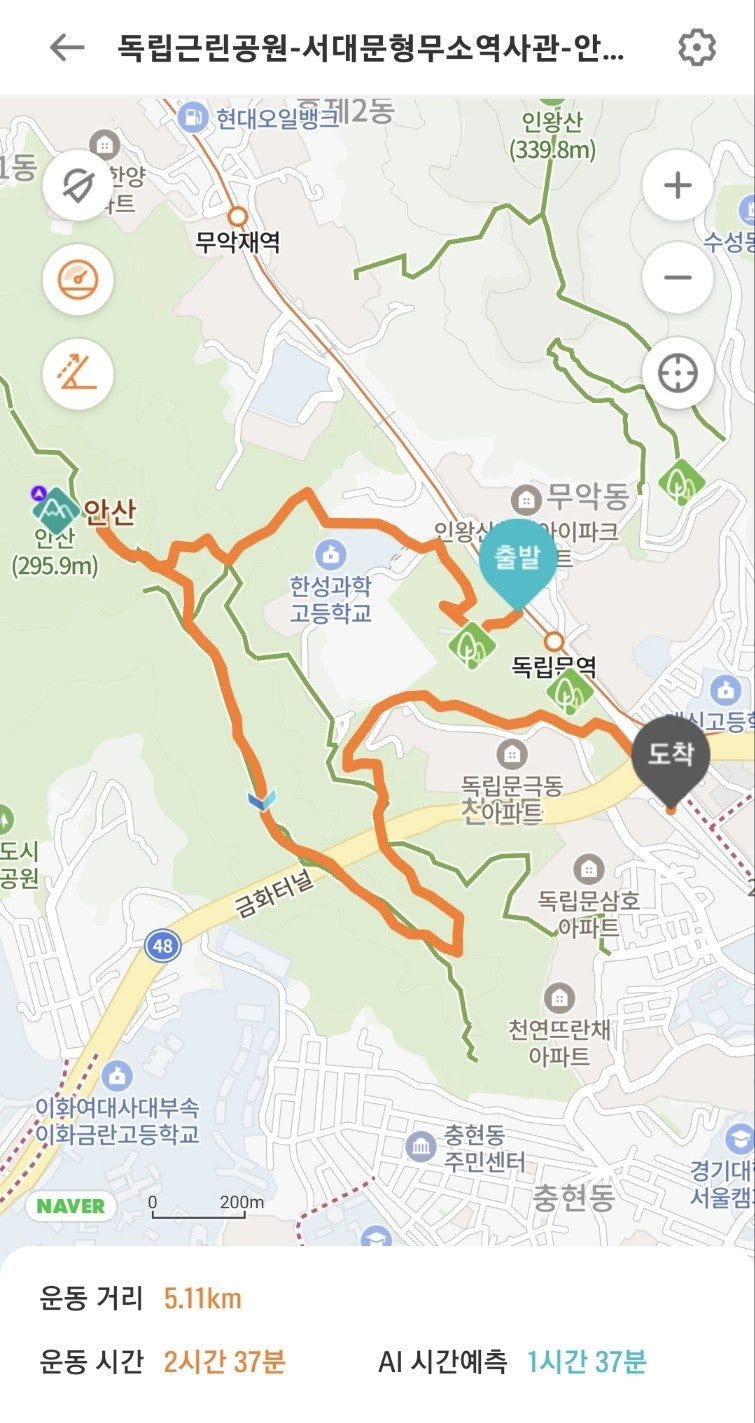This screenshot has width=755, height=1423.
Task: Center map on current location
Action: [x=678, y=374]
